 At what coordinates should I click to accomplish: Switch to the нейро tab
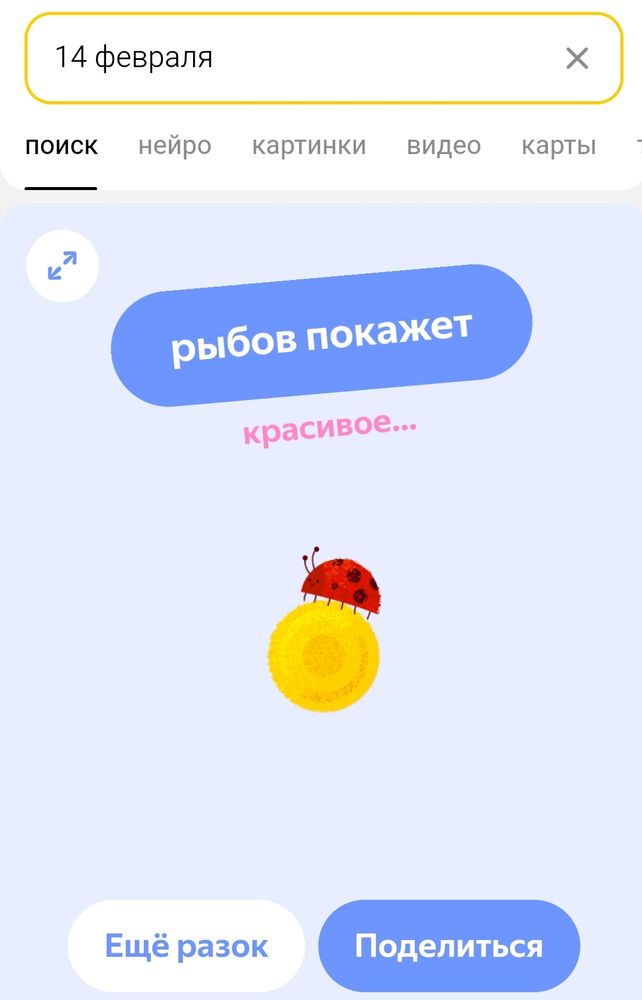[x=175, y=146]
